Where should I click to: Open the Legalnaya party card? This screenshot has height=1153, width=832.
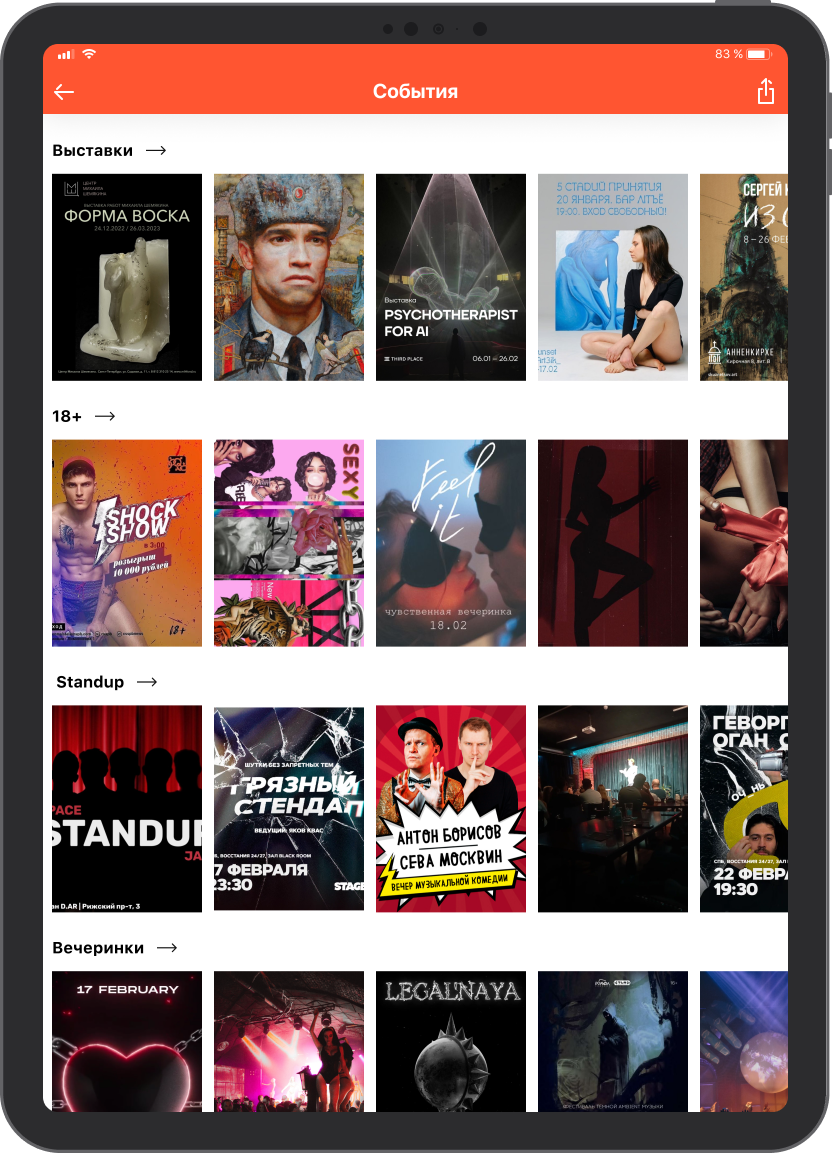pos(451,1040)
